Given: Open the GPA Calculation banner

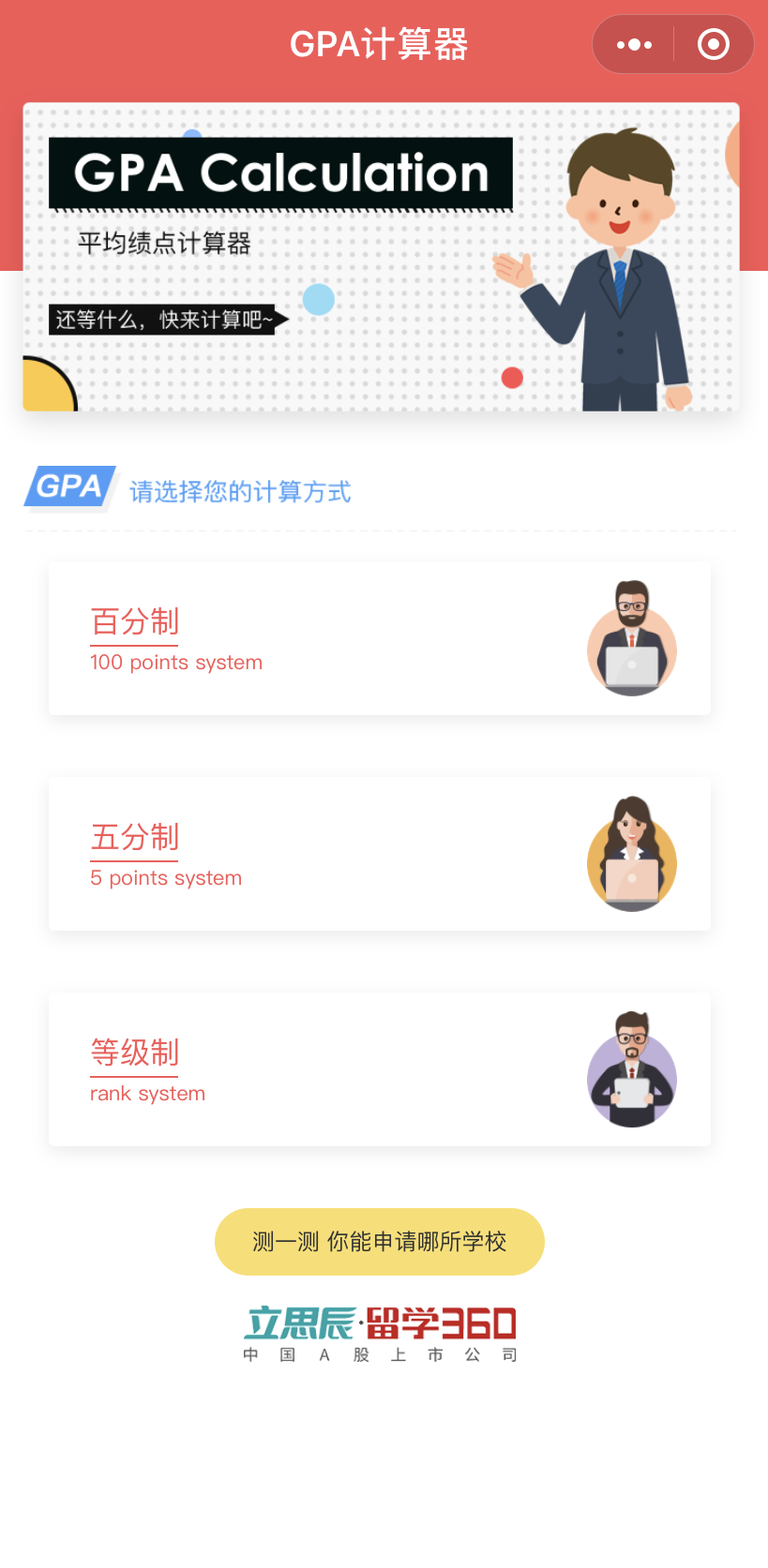Looking at the screenshot, I should tap(381, 257).
